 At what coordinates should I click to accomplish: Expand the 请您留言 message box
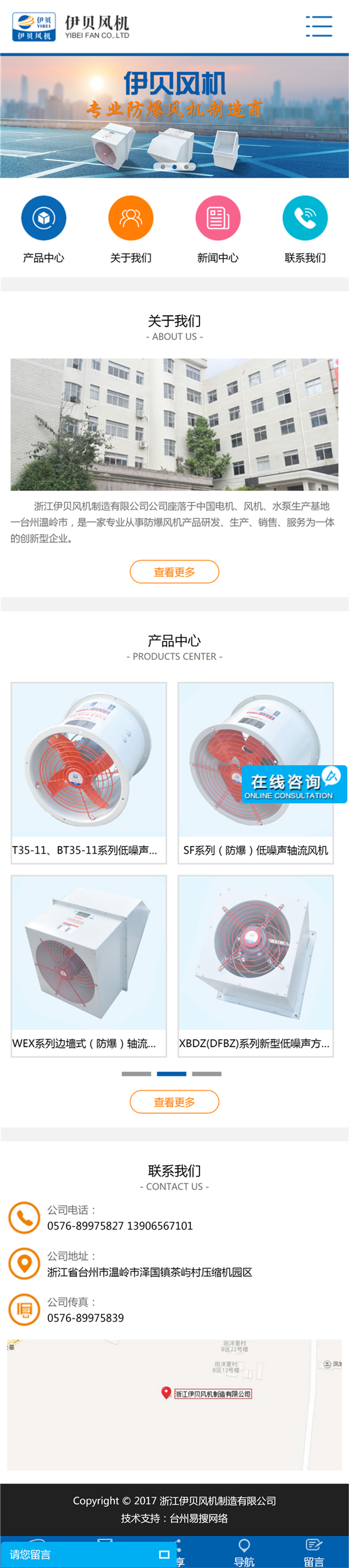click(x=85, y=1554)
